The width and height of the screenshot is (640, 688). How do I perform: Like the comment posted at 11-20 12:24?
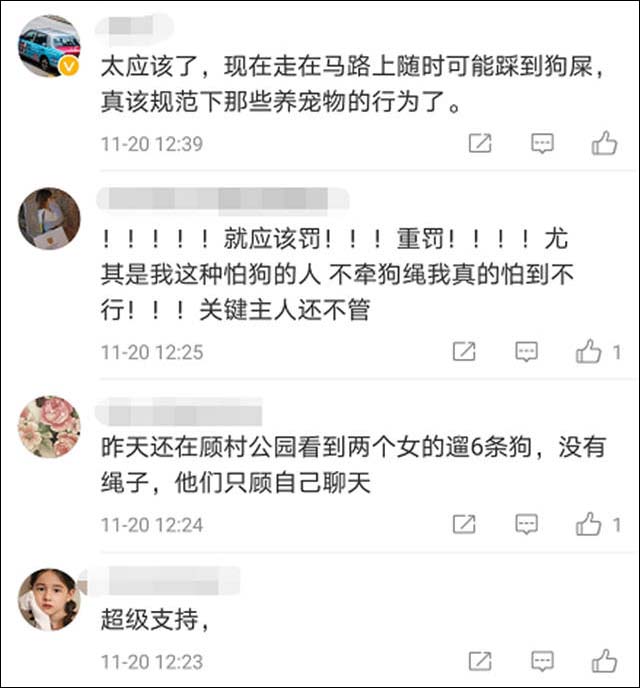(x=589, y=523)
